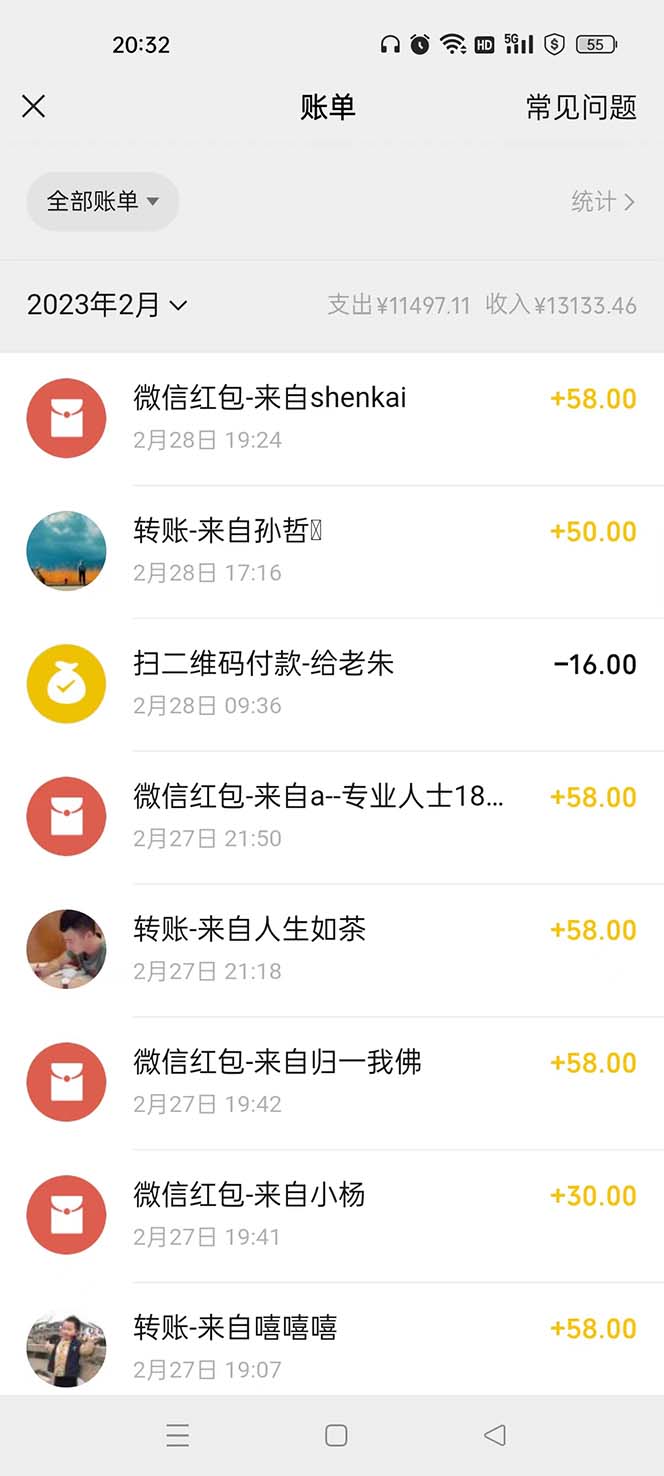This screenshot has height=1476, width=664.
Task: Open QR payment to 老朱 record
Action: click(332, 684)
